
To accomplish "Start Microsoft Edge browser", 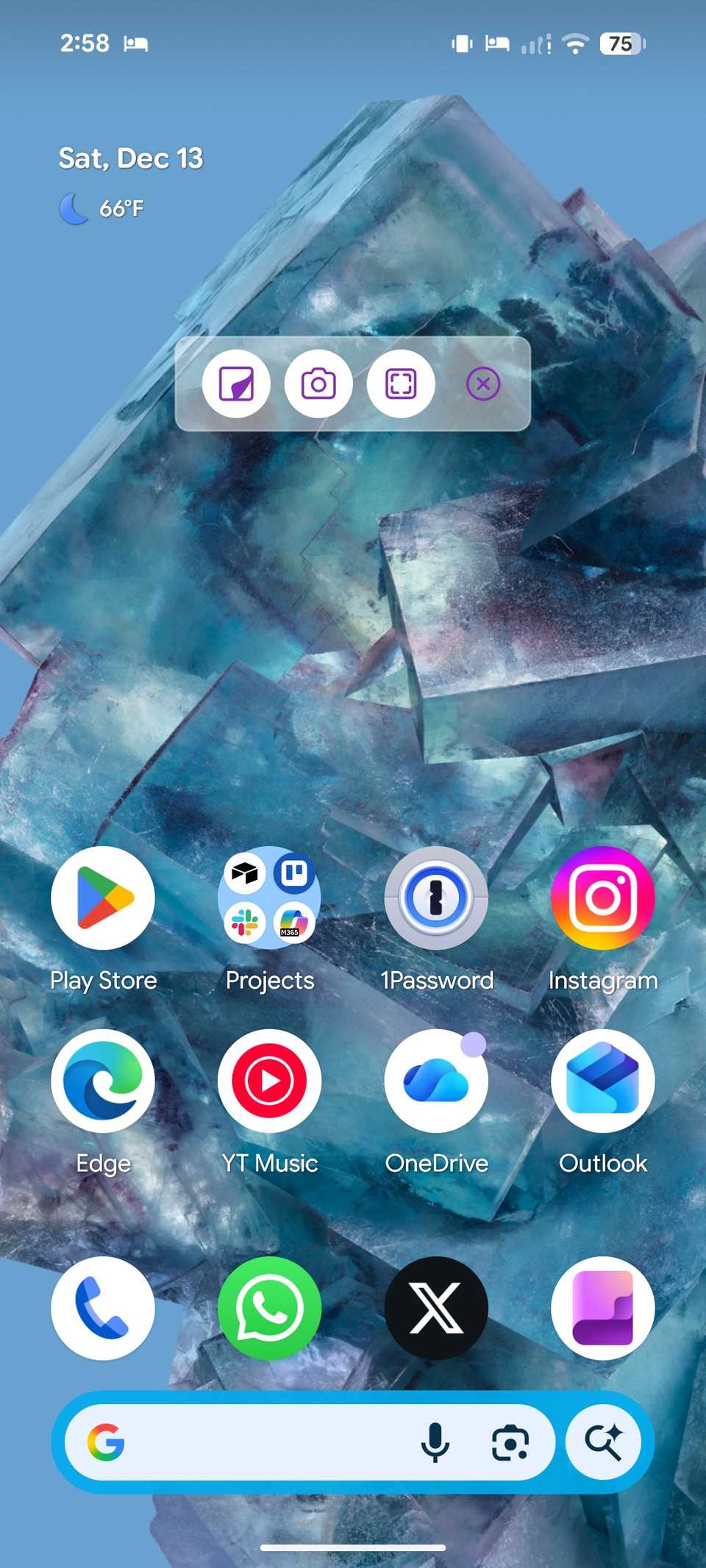I will (103, 1081).
